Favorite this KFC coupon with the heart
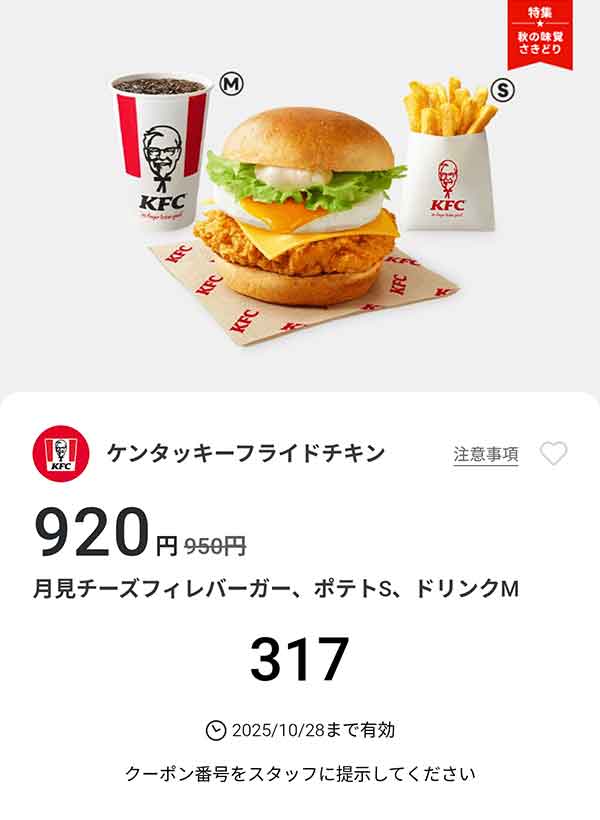The height and width of the screenshot is (820, 600). (x=553, y=454)
